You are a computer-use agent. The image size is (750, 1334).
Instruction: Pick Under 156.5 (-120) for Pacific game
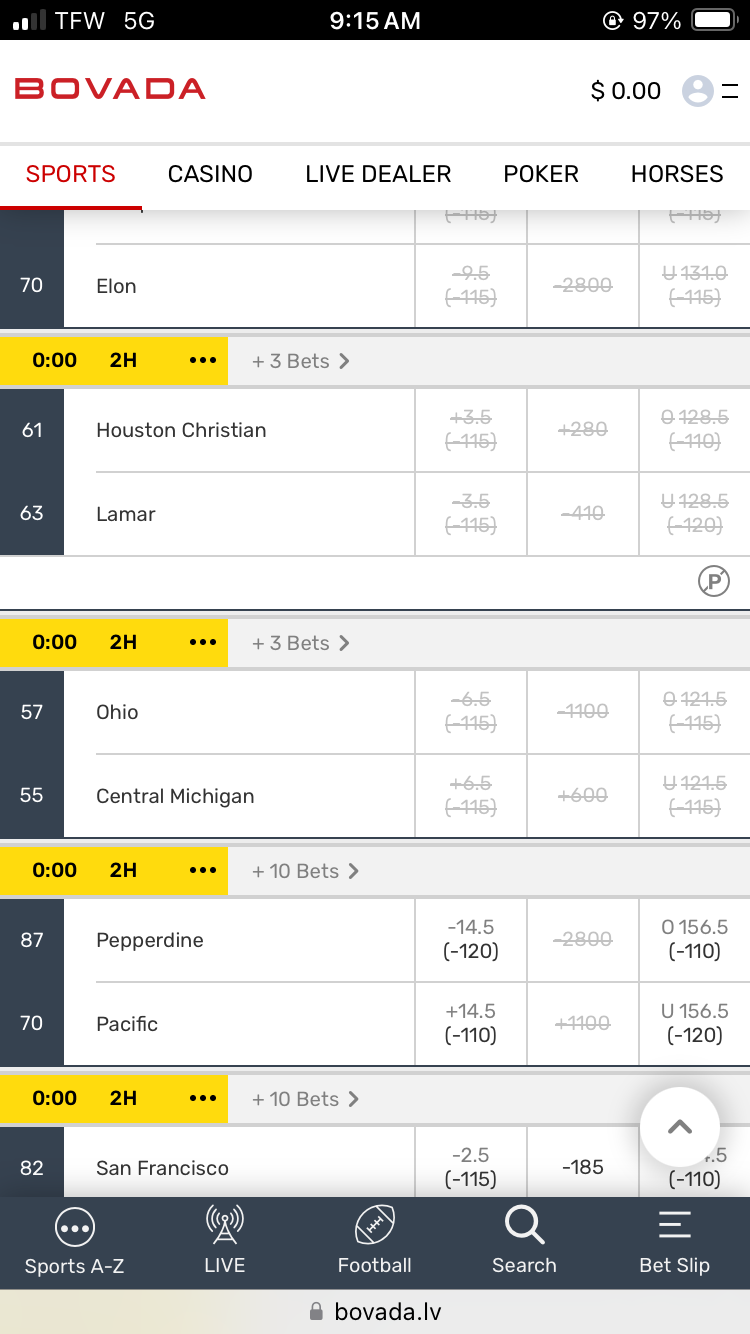pos(695,1023)
